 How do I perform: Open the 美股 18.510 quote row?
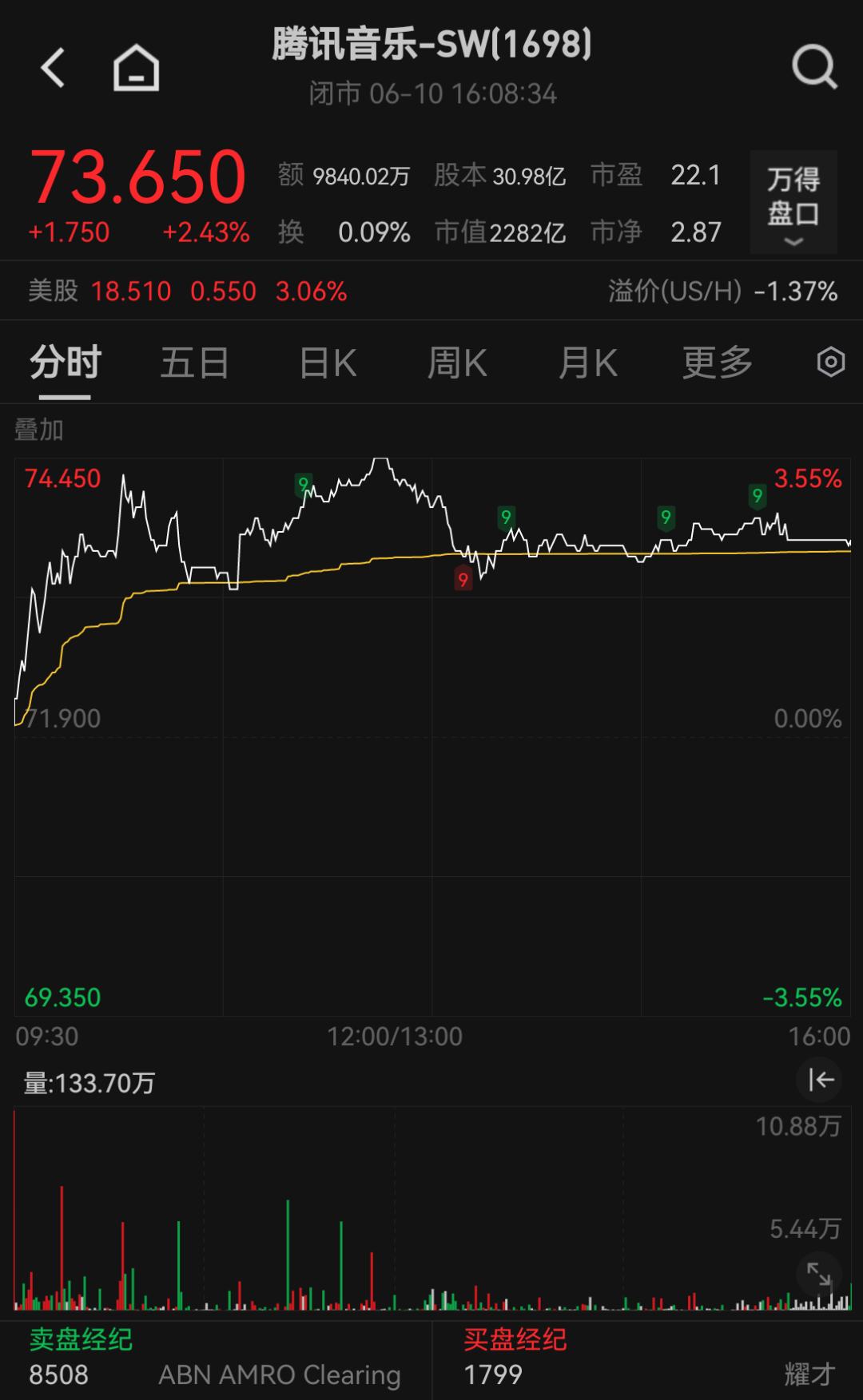click(x=431, y=291)
